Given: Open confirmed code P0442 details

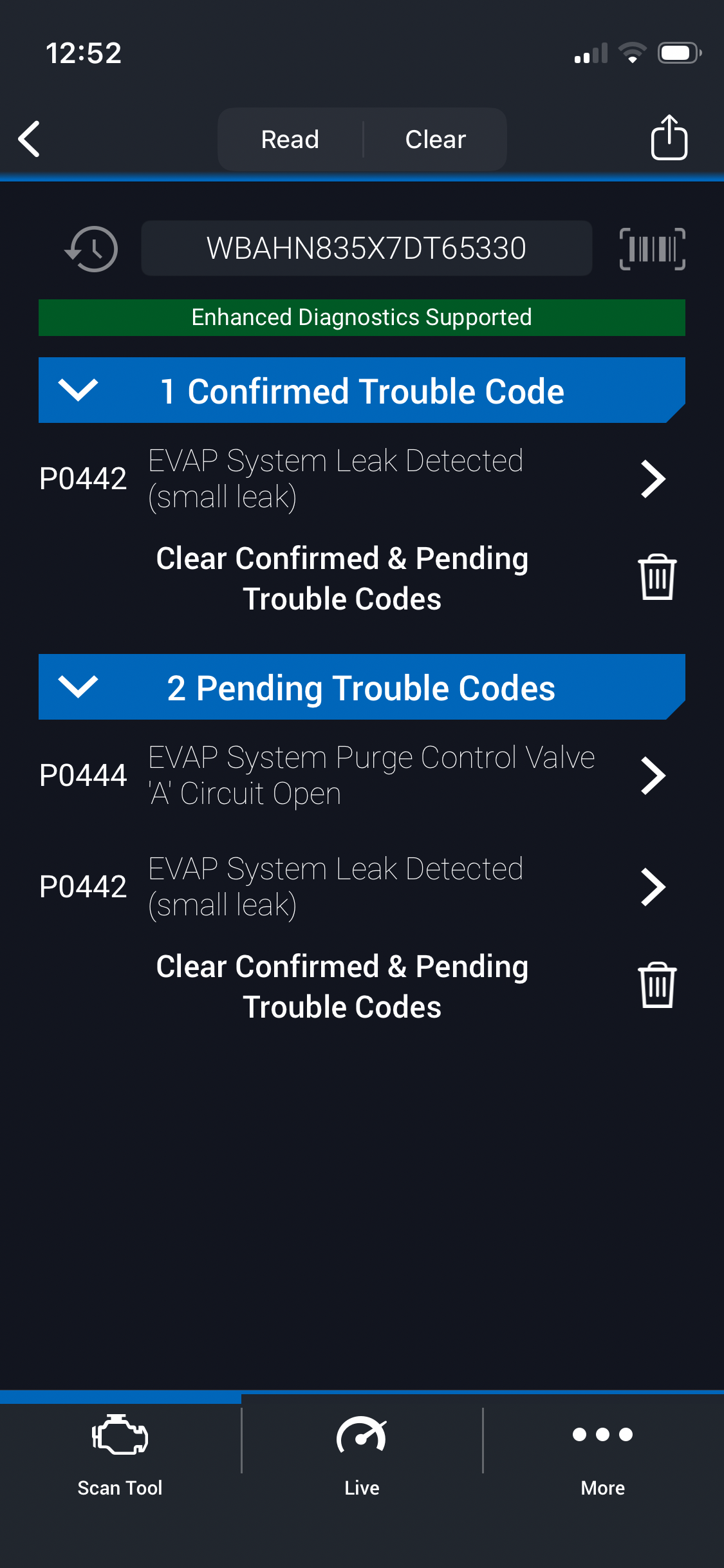Looking at the screenshot, I should tap(653, 479).
